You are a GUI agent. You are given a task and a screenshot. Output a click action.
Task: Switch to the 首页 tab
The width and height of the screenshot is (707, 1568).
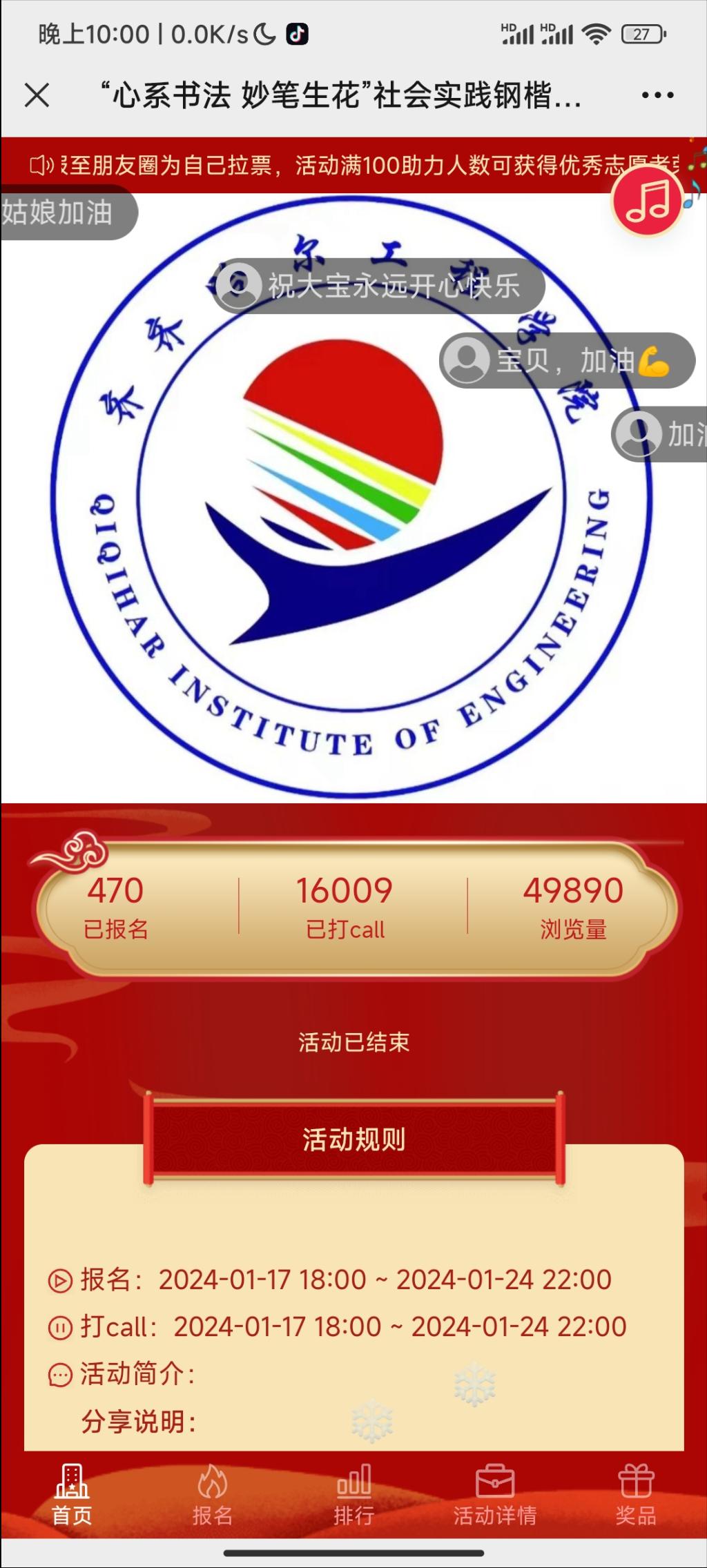point(72,1495)
